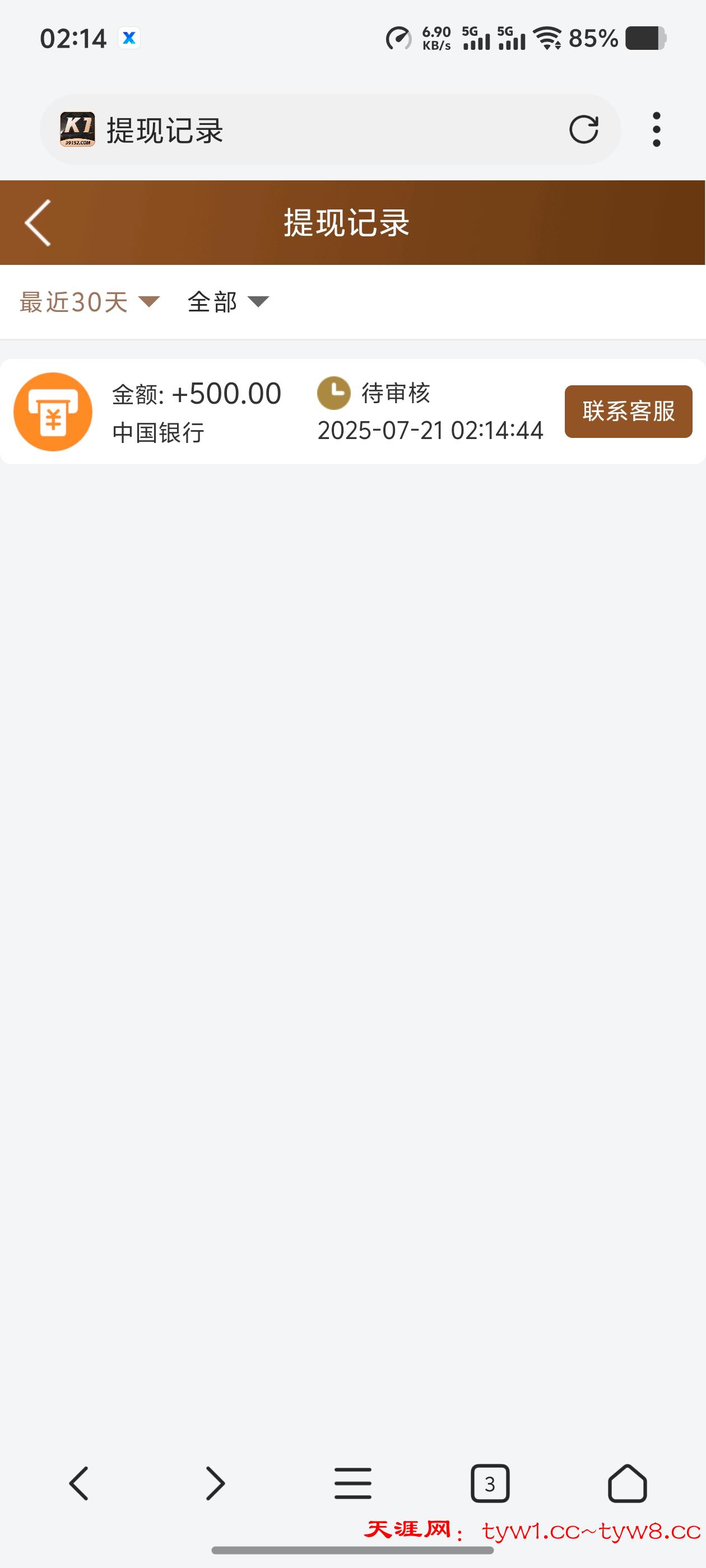Reload the page with refresh icon
This screenshot has width=706, height=1568.
tap(583, 128)
